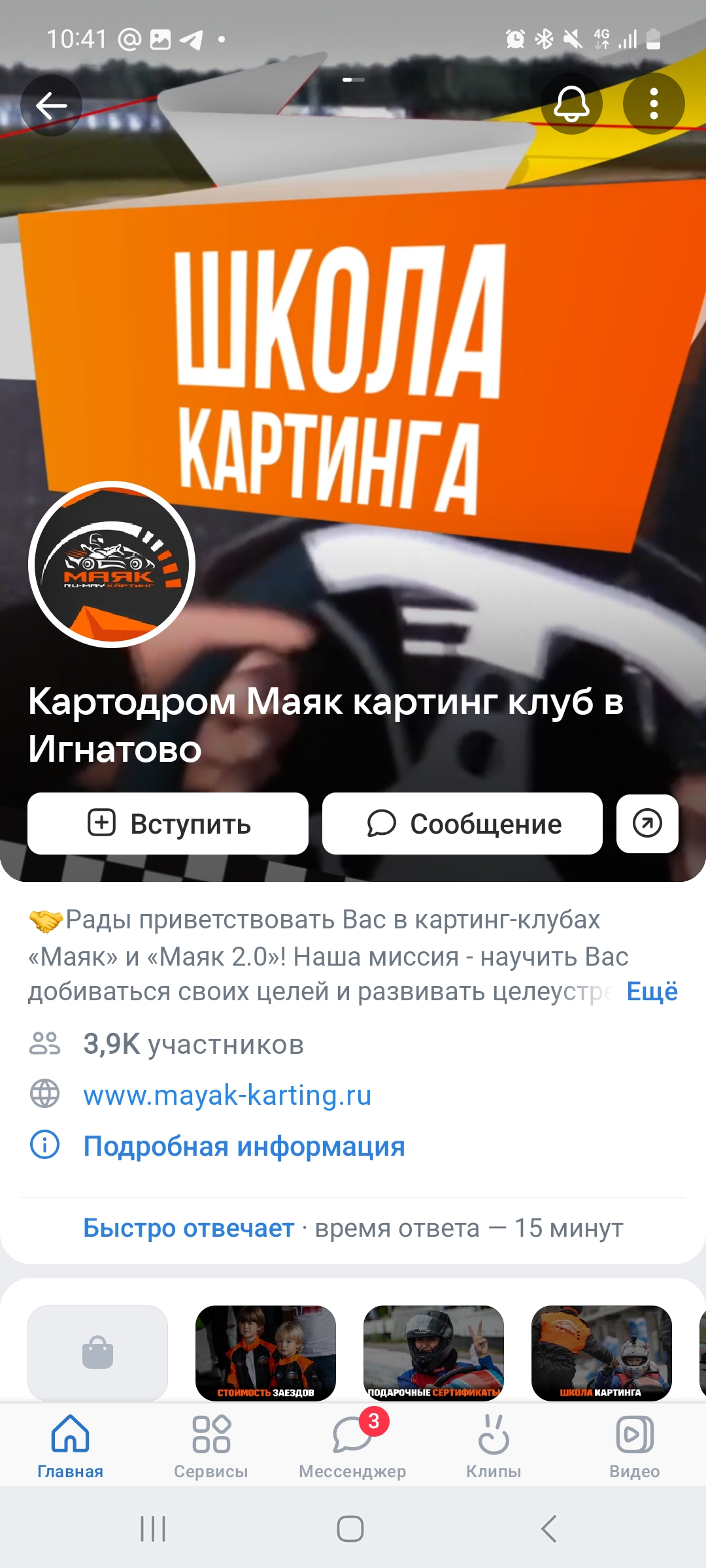Open the Стоимость заездов tile
706x1568 pixels.
(x=265, y=1352)
